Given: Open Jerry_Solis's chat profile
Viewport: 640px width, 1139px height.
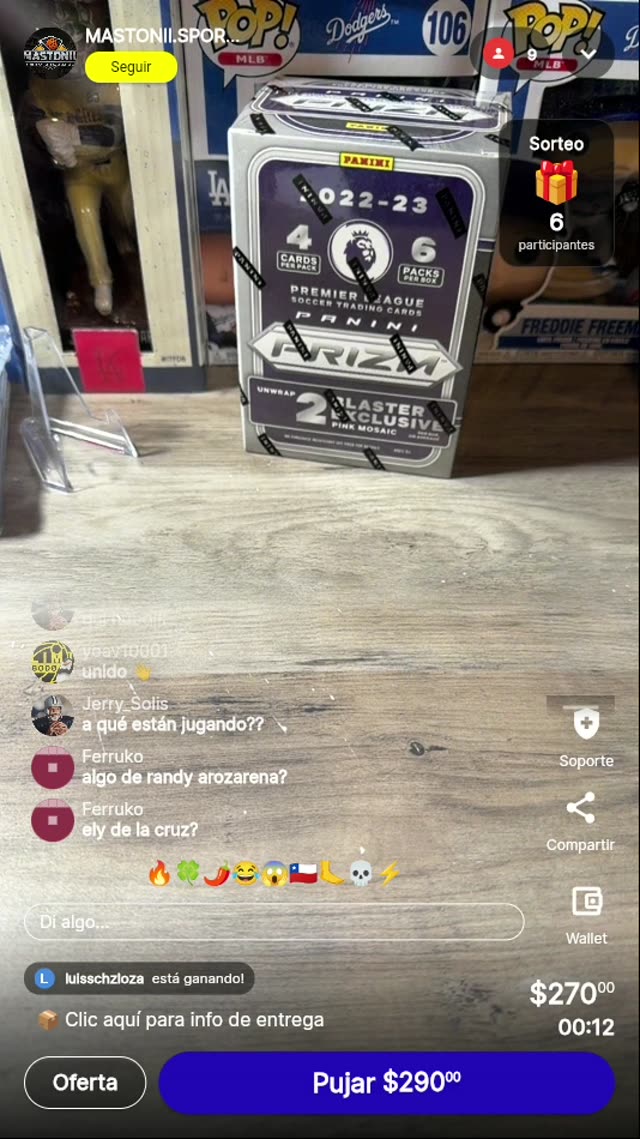Looking at the screenshot, I should tap(52, 714).
